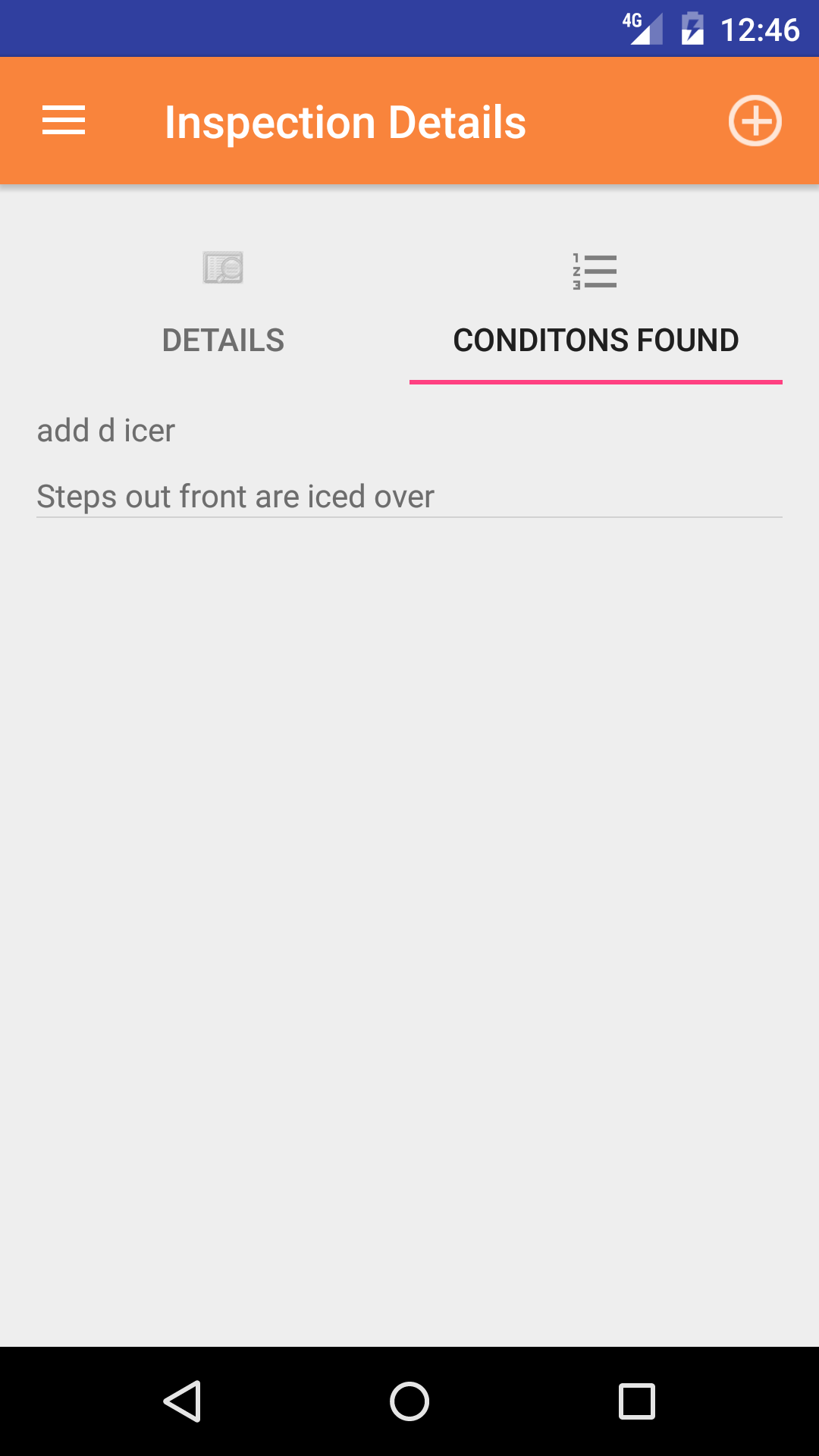The height and width of the screenshot is (1456, 819).
Task: Go back using the system back button
Action: pyautogui.click(x=182, y=1401)
